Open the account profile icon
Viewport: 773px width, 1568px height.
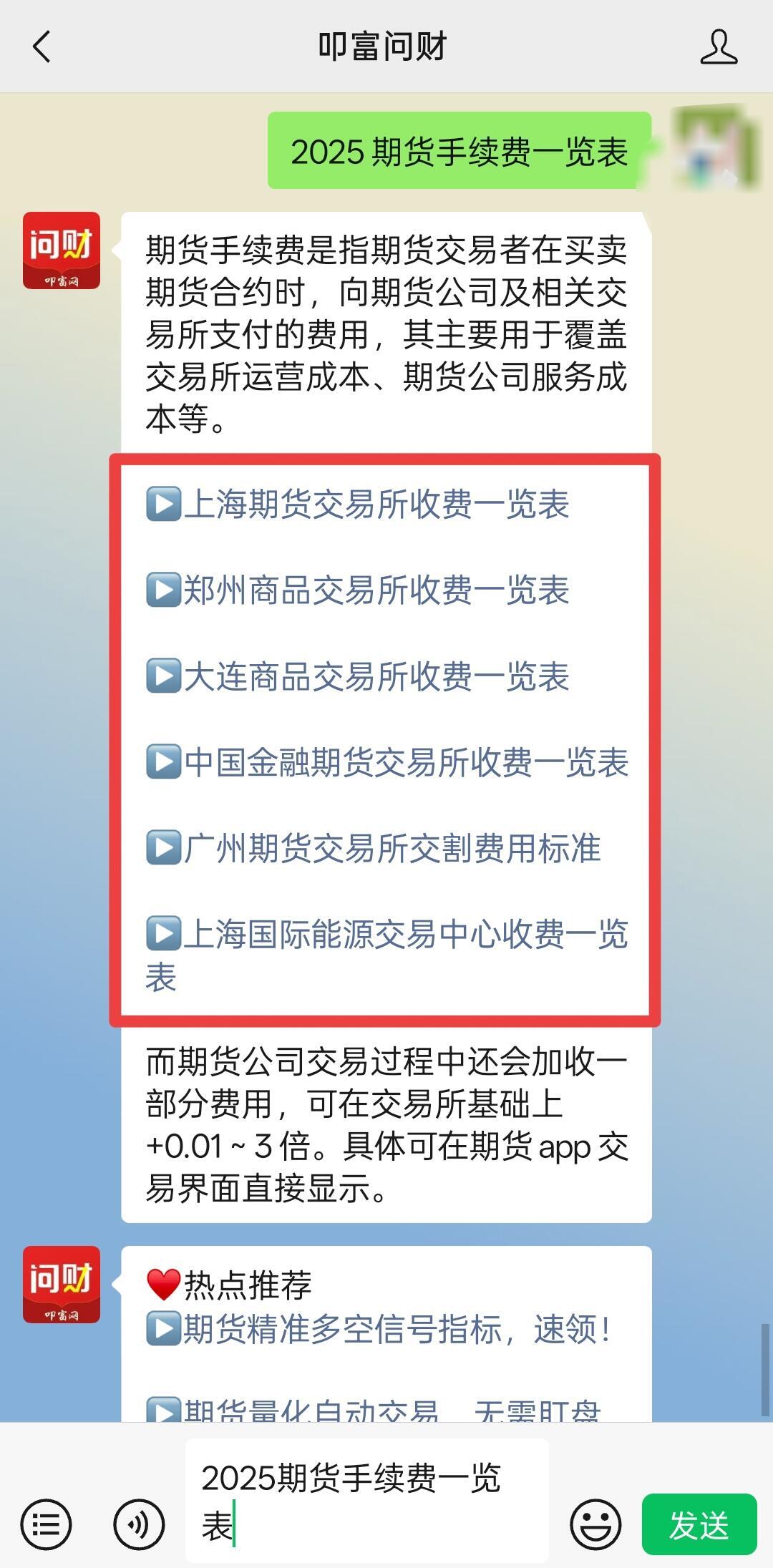click(x=718, y=47)
